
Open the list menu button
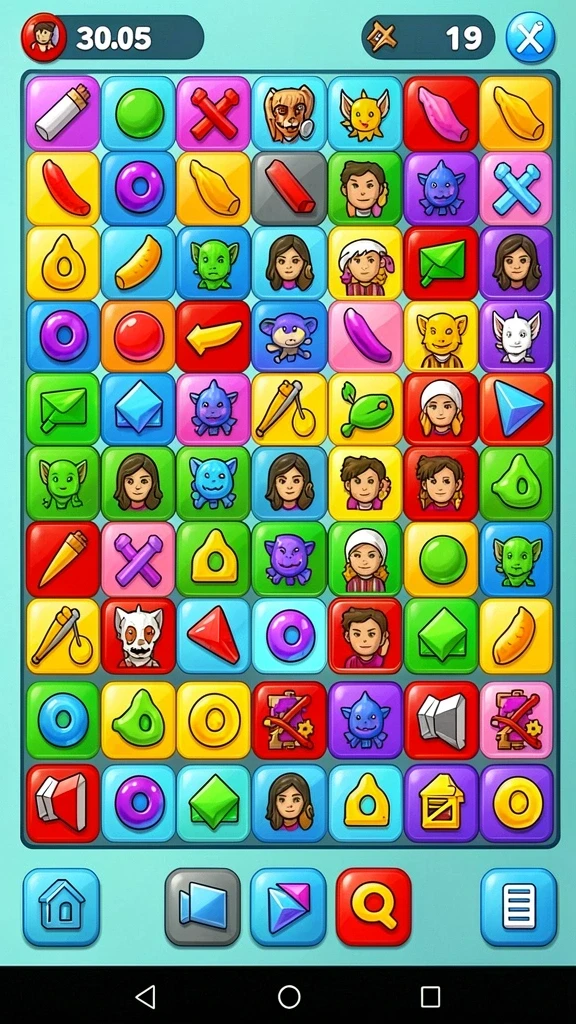(519, 906)
